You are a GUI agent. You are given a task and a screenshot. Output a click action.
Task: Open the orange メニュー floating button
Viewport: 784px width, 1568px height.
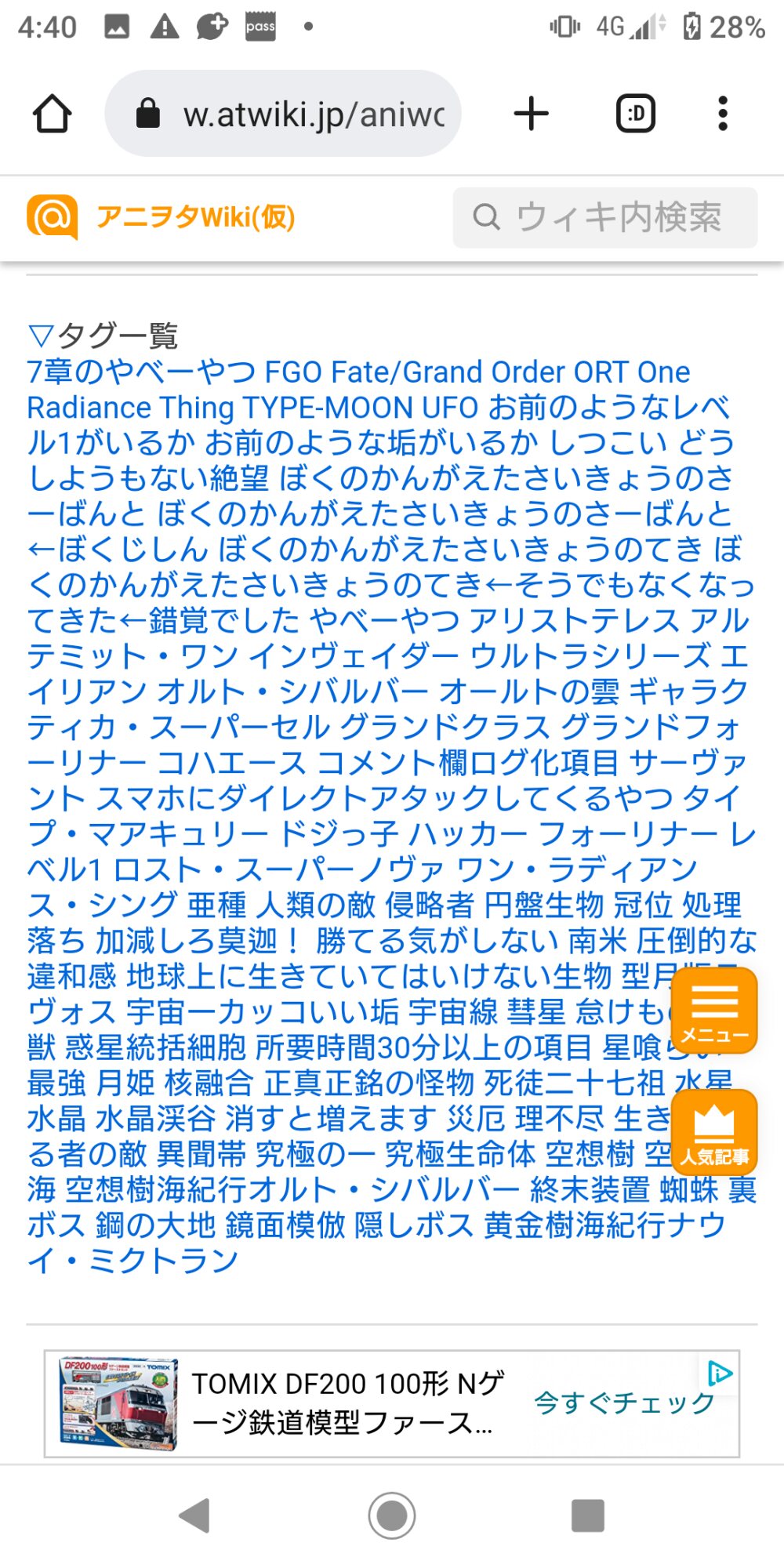pyautogui.click(x=714, y=1010)
